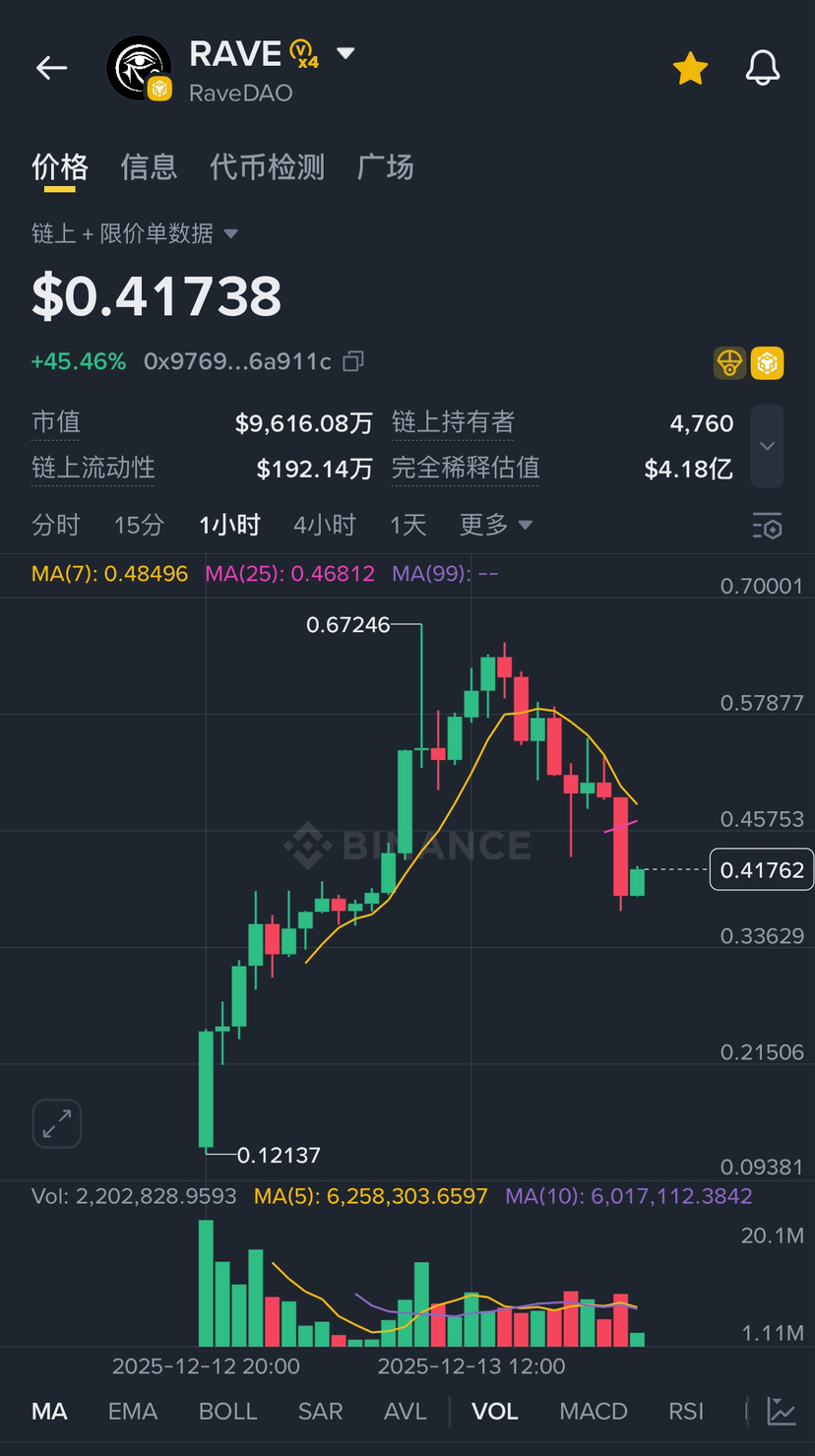Open the RAVE token dropdown arrow
The image size is (815, 1456).
[x=345, y=53]
